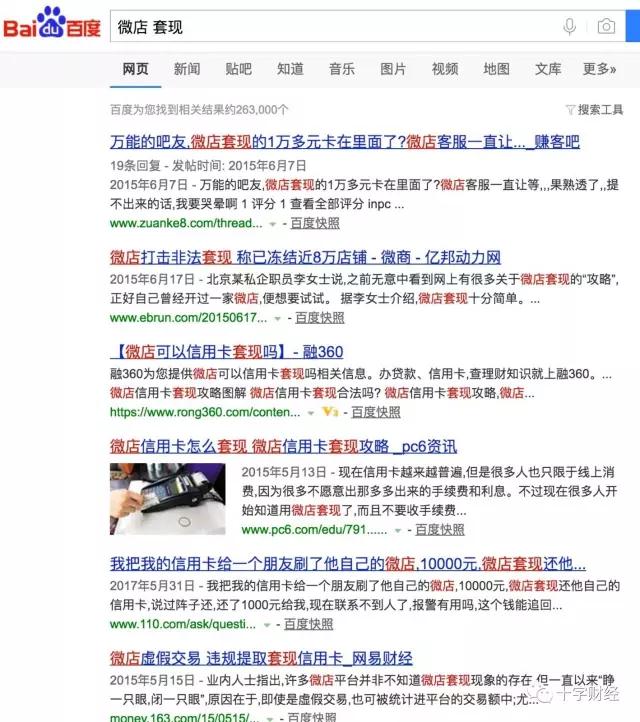Open 搜索工具 filter options
This screenshot has height=722, width=640.
[594, 110]
